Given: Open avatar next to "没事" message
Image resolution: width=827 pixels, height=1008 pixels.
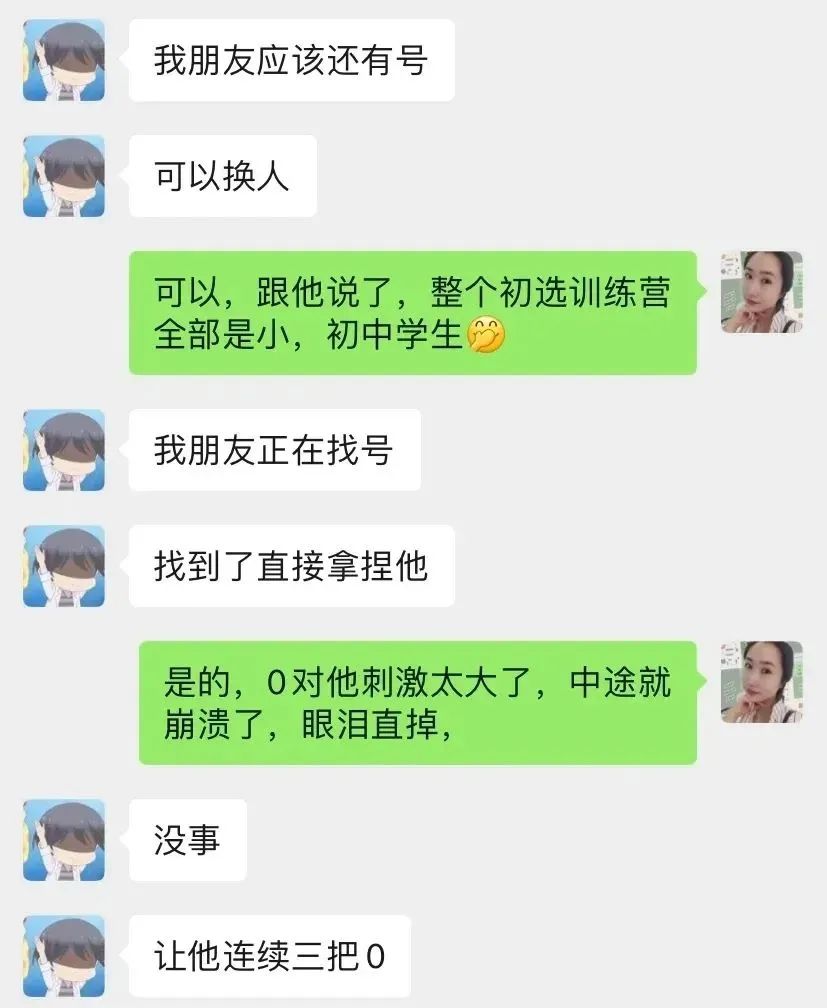Looking at the screenshot, I should tap(64, 840).
